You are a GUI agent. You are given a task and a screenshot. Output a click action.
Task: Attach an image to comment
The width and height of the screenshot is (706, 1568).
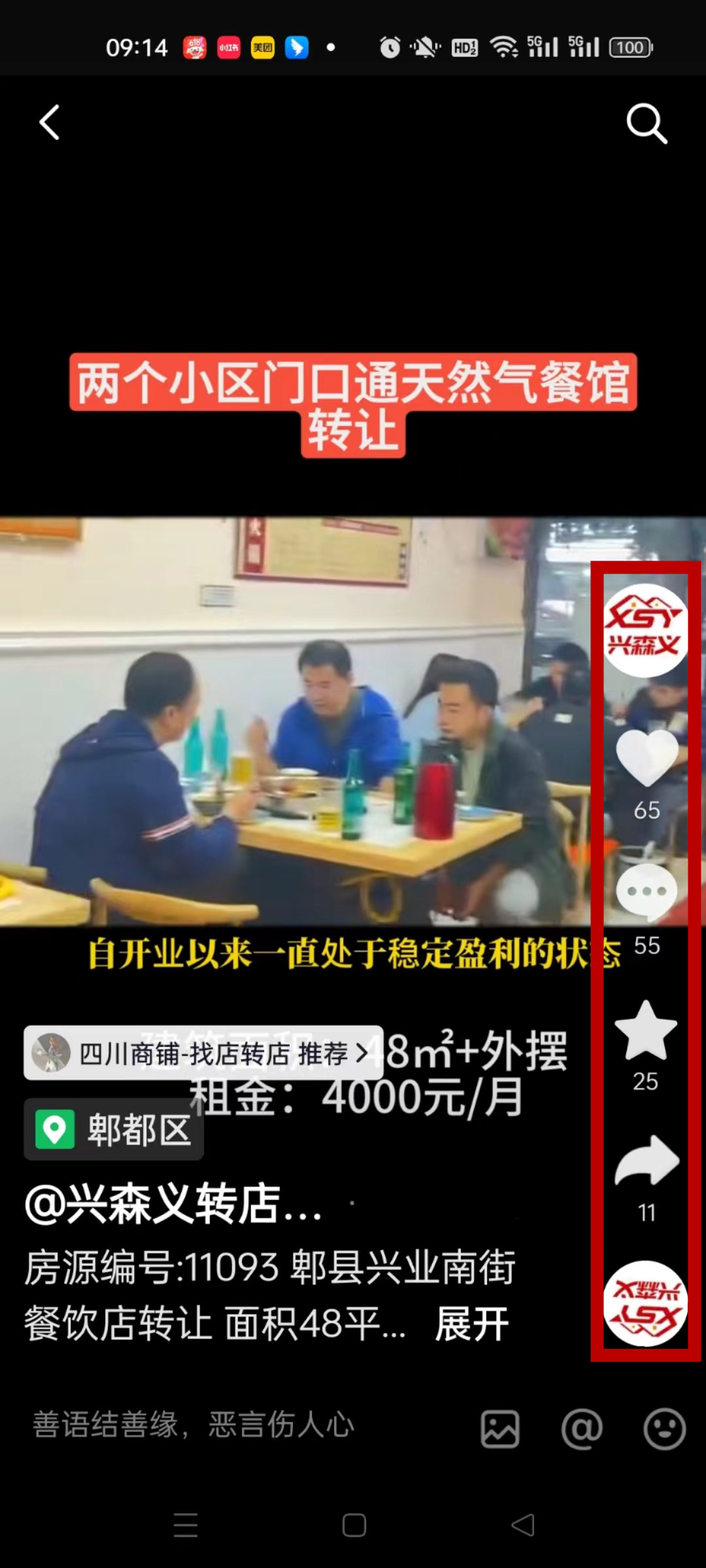point(500,1428)
